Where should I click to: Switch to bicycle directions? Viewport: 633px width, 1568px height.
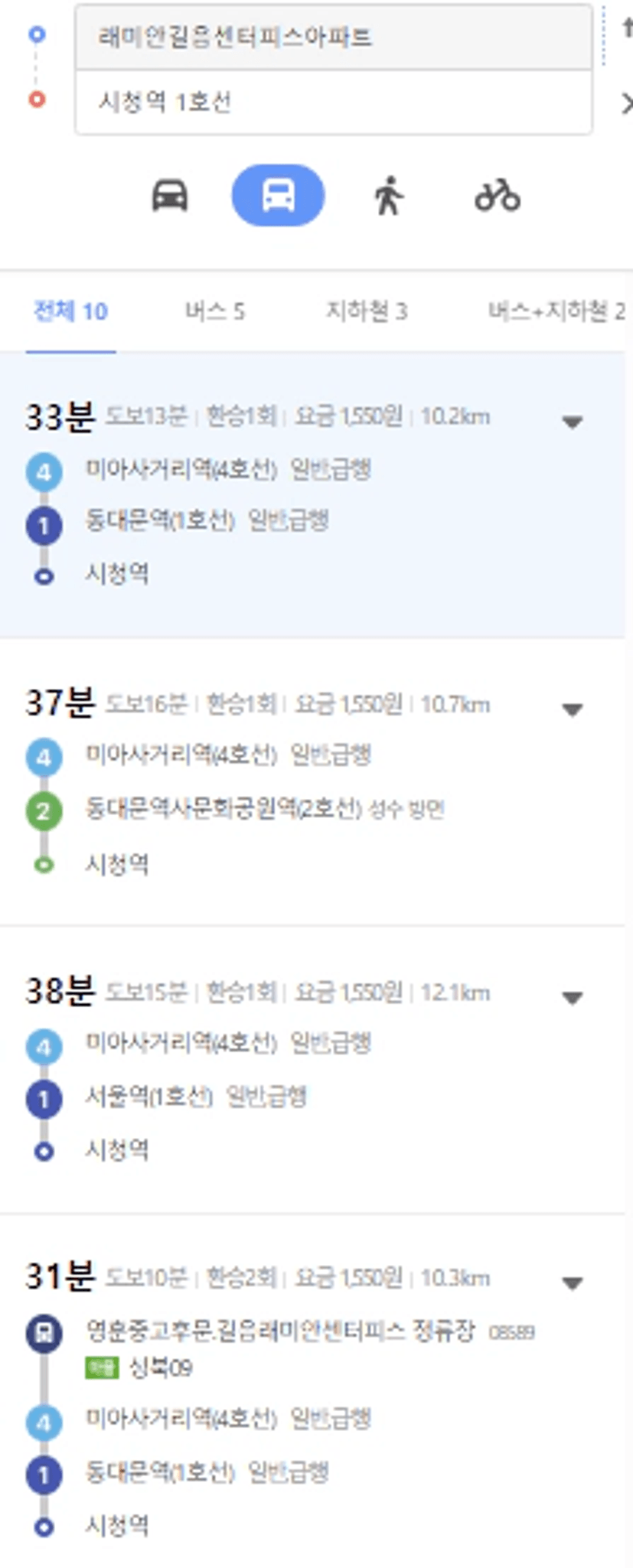pos(498,196)
